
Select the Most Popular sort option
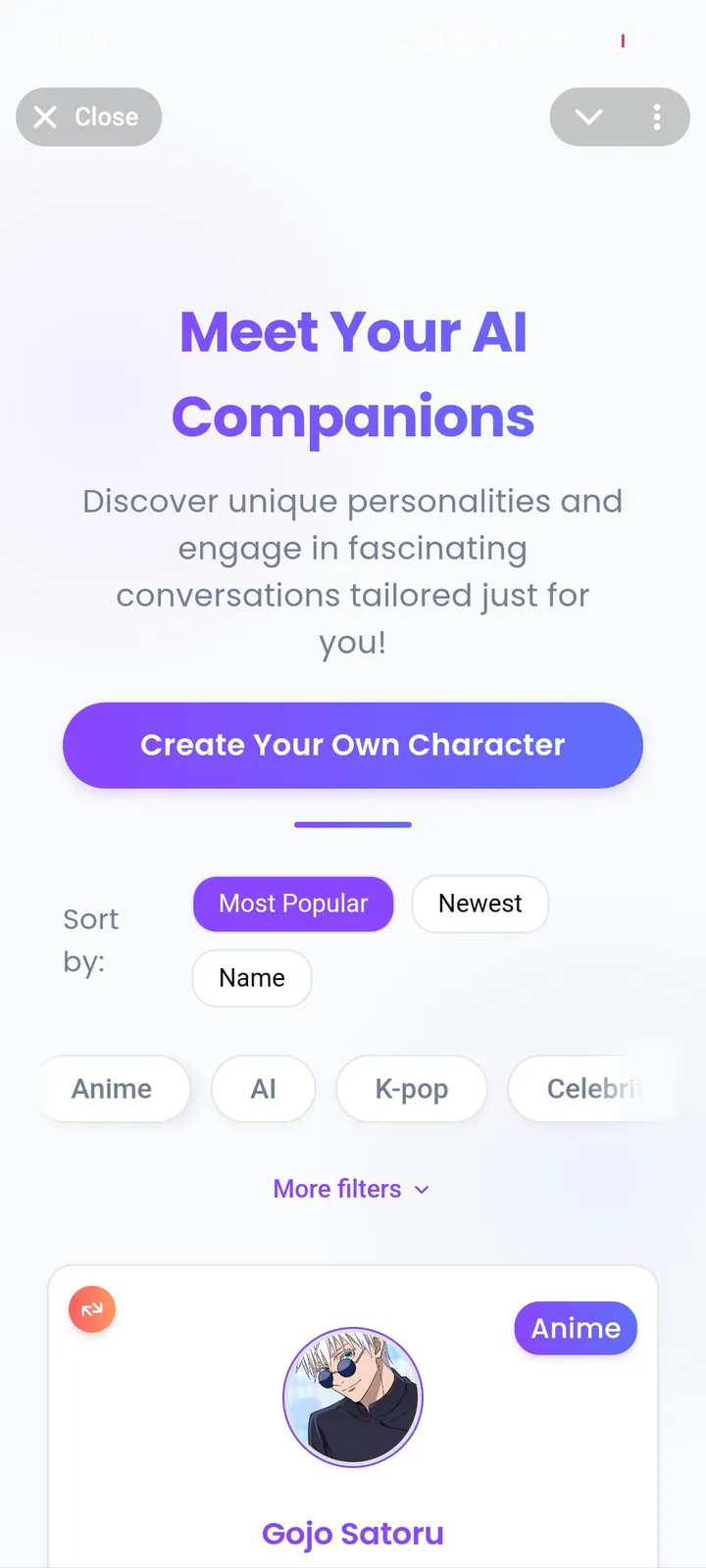coord(292,904)
